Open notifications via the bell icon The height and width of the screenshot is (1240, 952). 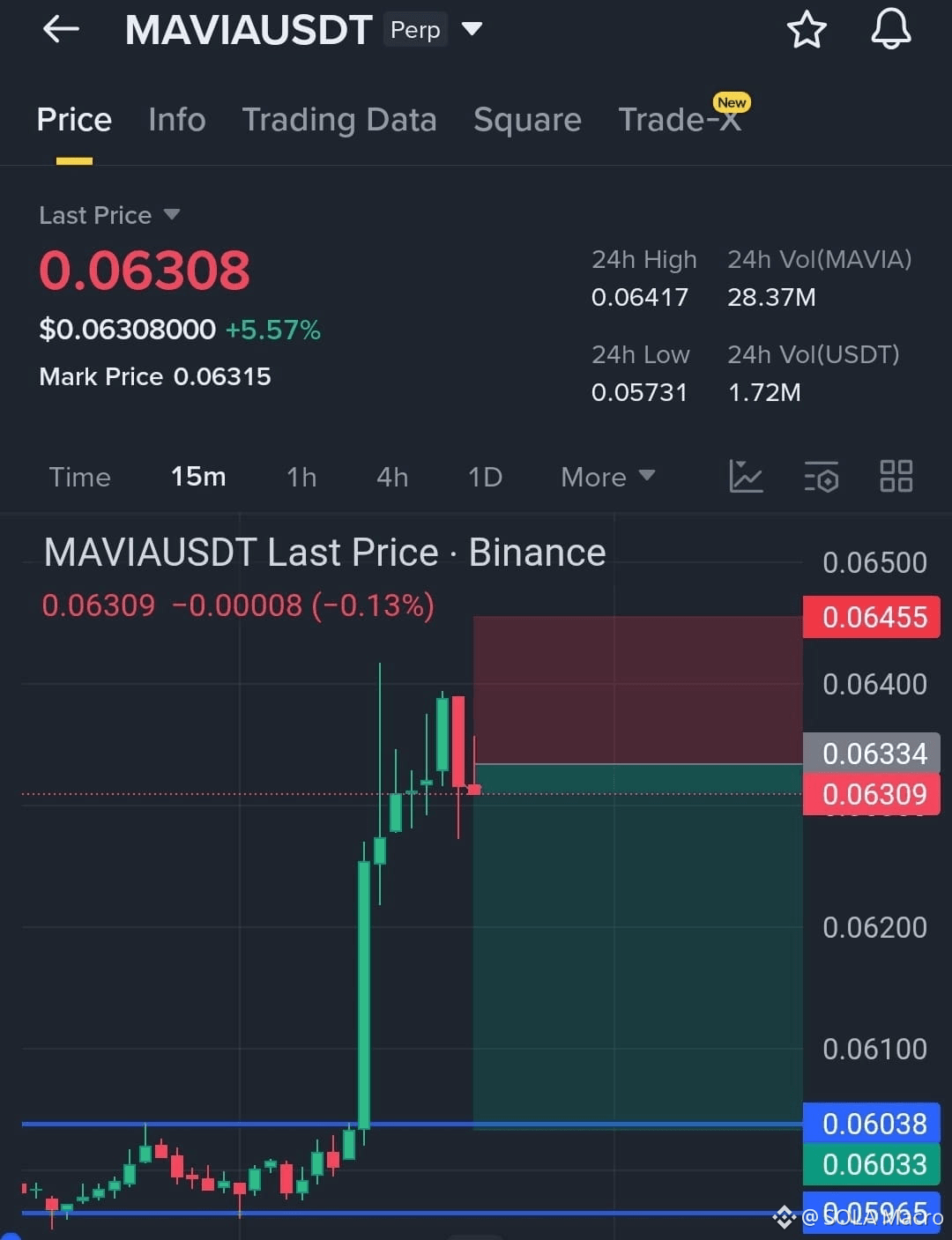point(890,29)
